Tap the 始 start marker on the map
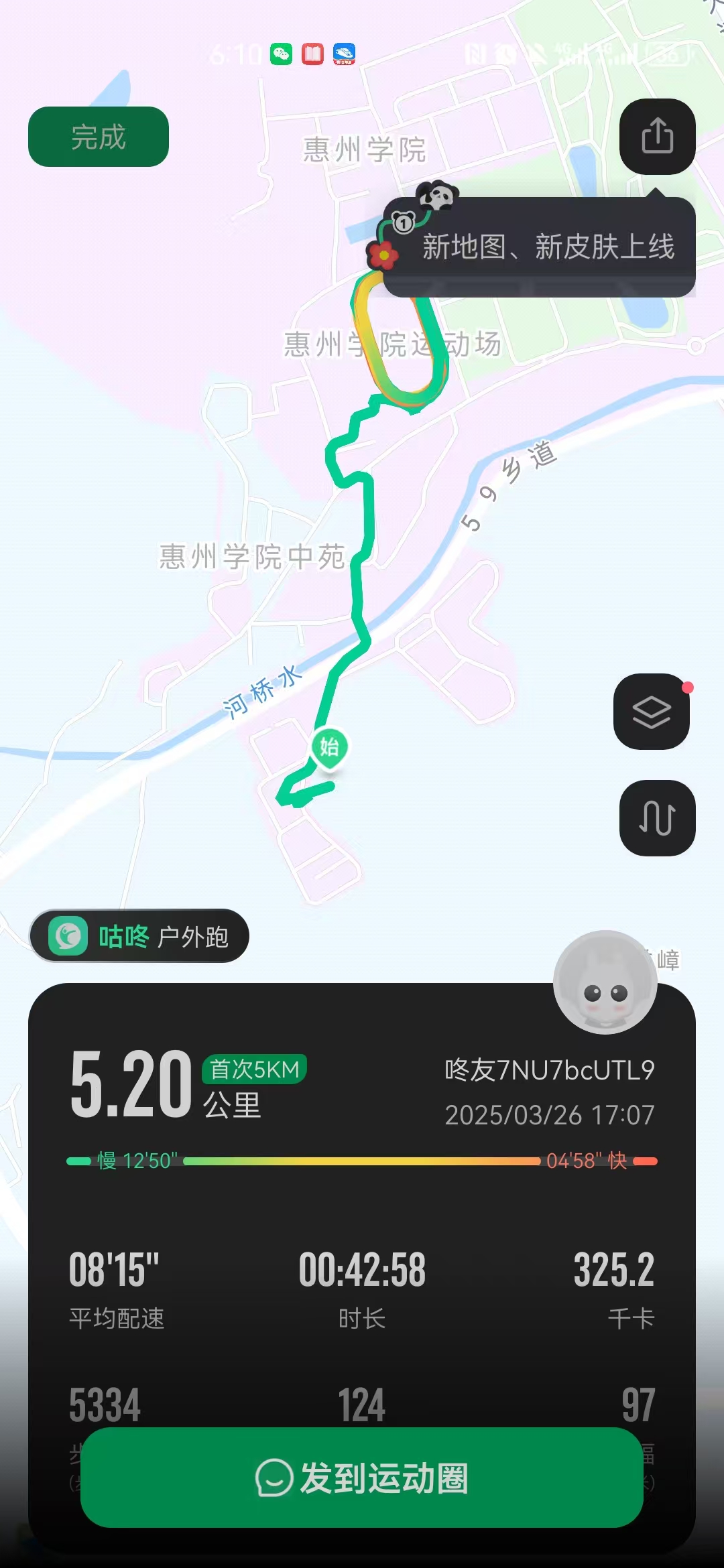This screenshot has height=1568, width=724. click(329, 746)
